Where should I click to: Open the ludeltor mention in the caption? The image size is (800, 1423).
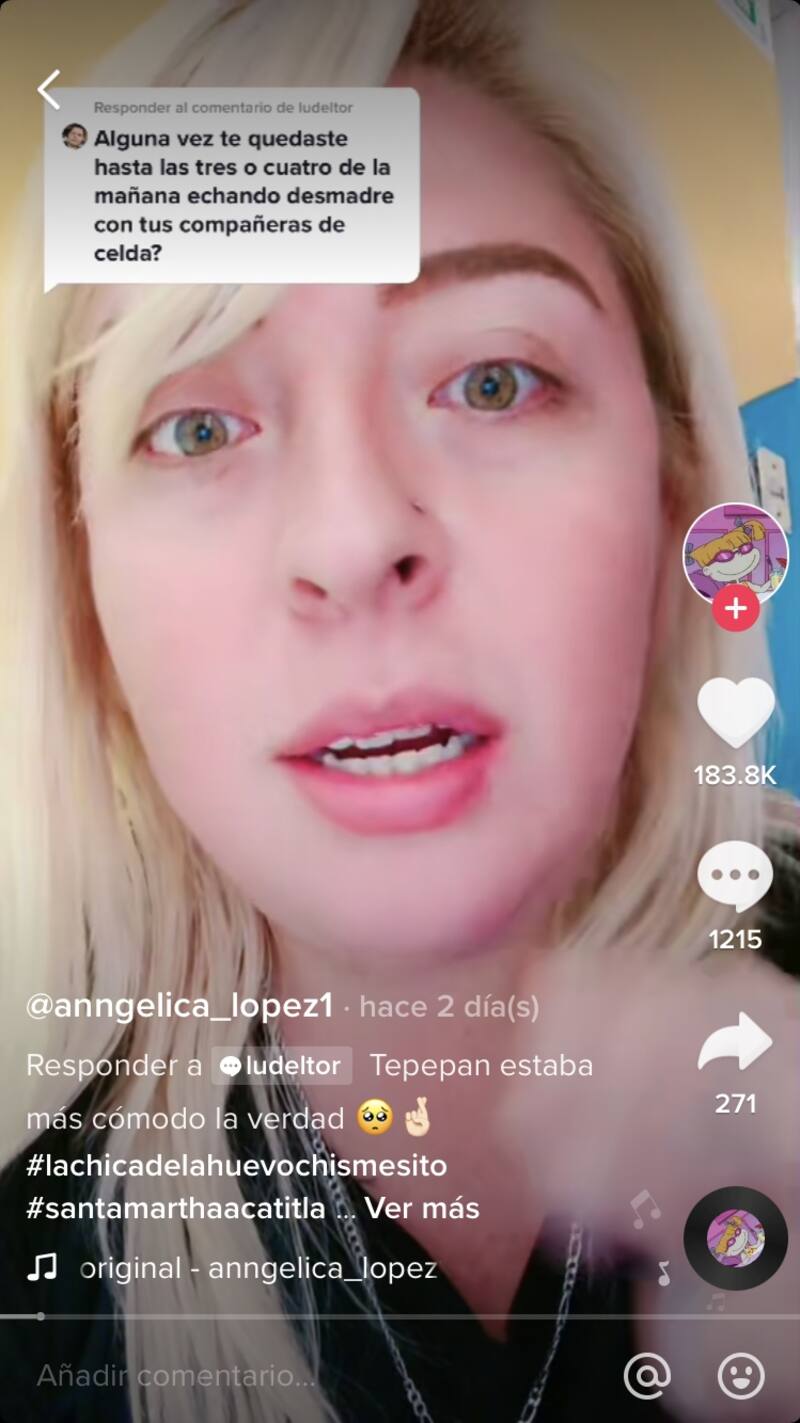281,1066
